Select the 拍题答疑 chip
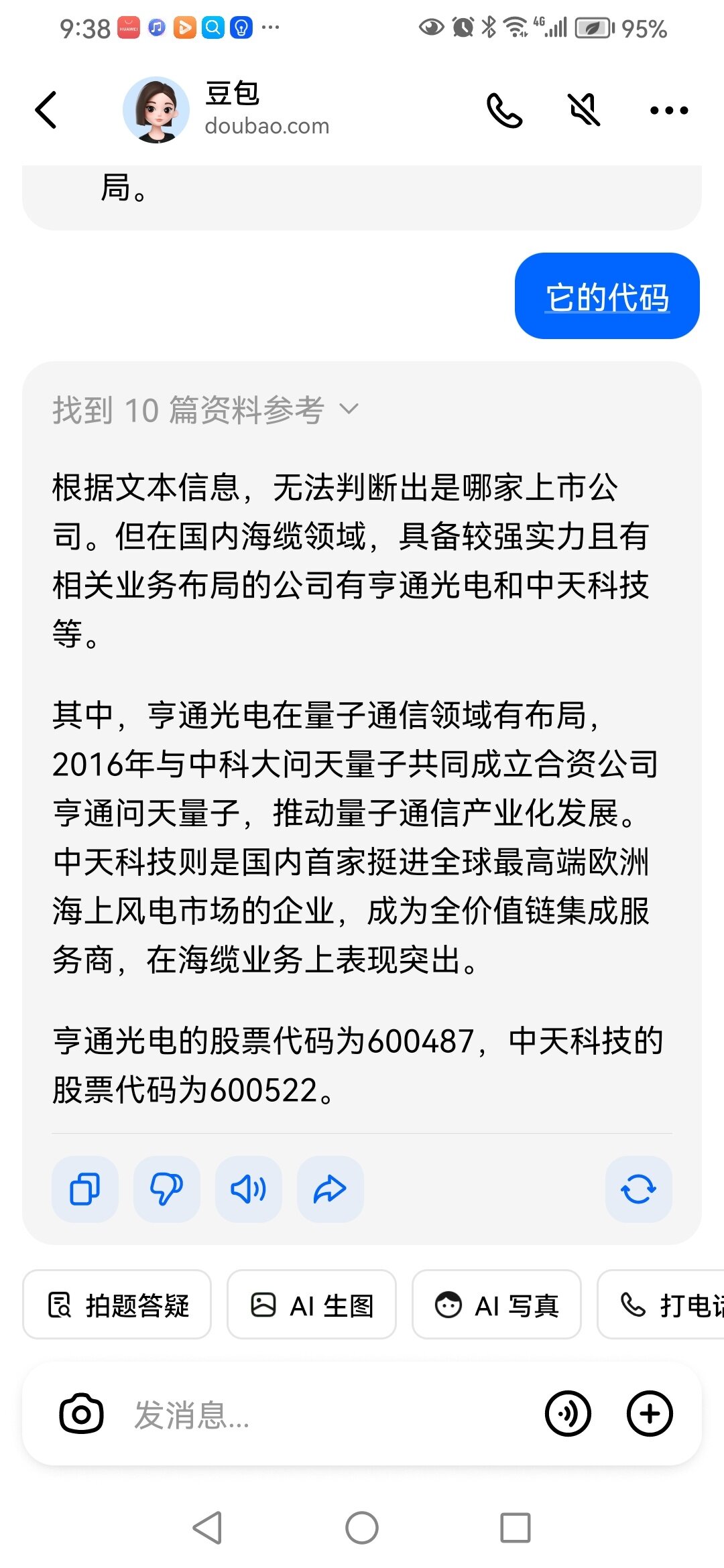The image size is (724, 1568). click(117, 1305)
